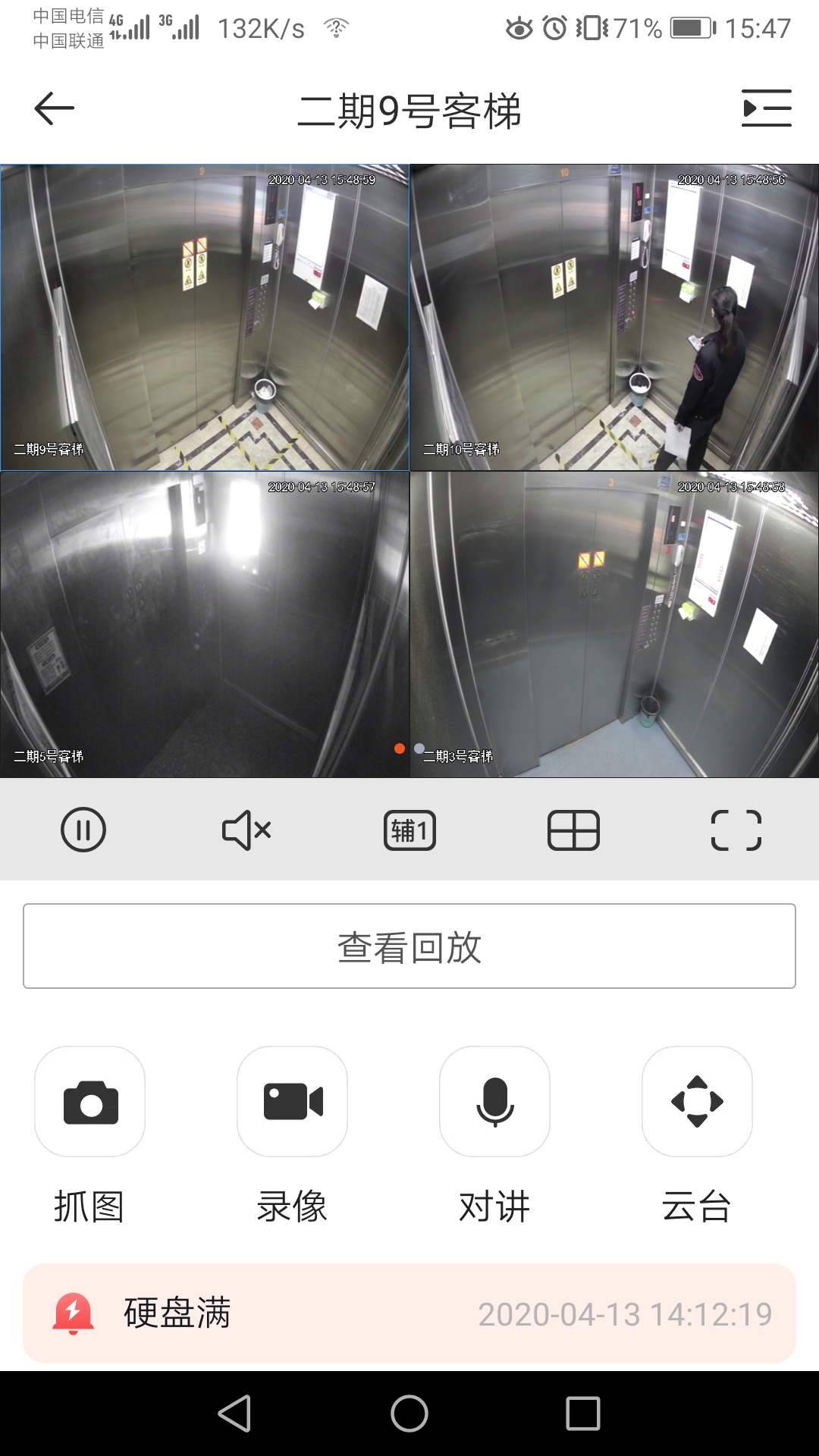Go back from 二期9号客梯 screen
Image resolution: width=819 pixels, height=1456 pixels.
tap(55, 108)
